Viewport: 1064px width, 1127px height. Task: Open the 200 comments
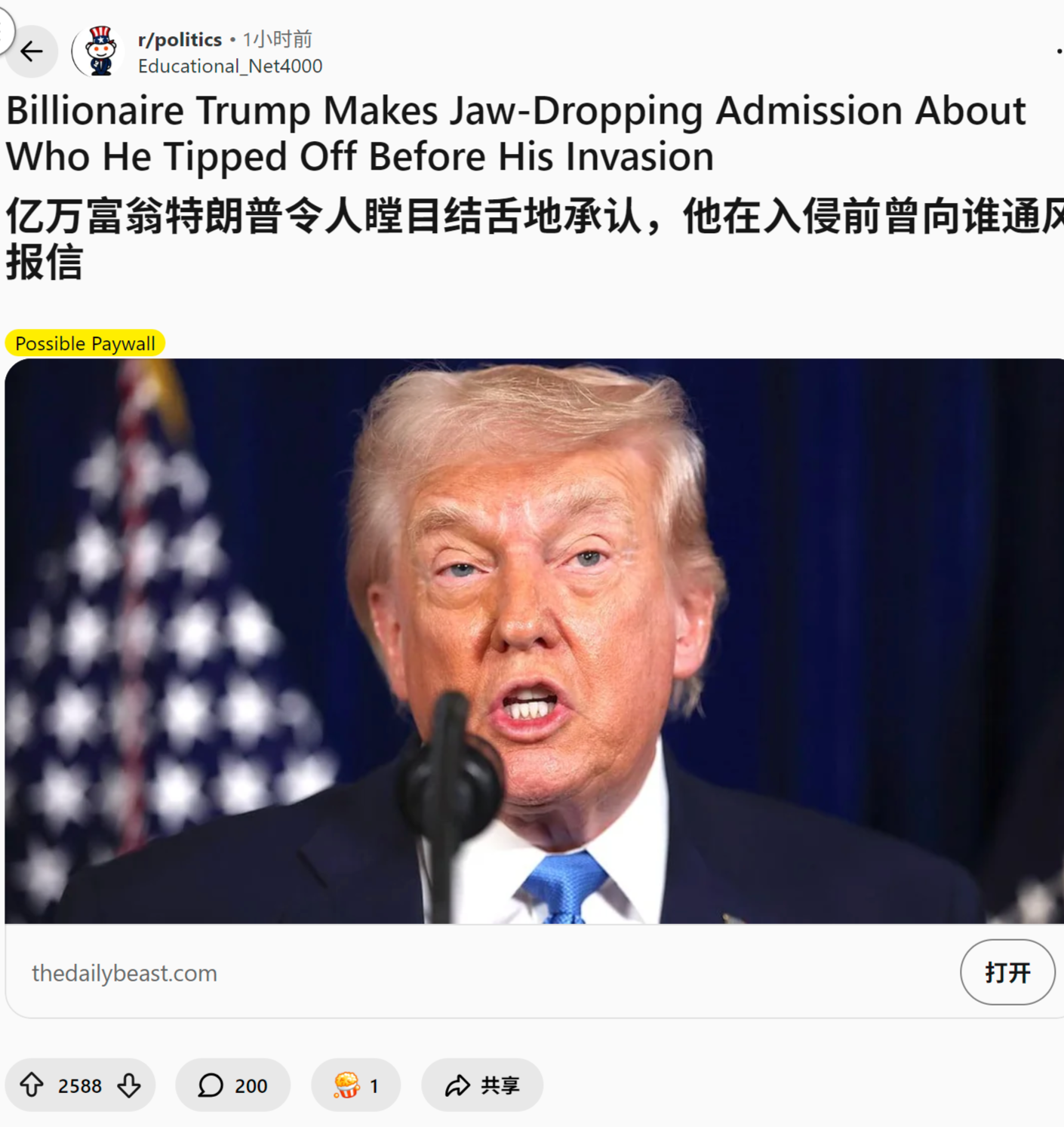pyautogui.click(x=232, y=1085)
